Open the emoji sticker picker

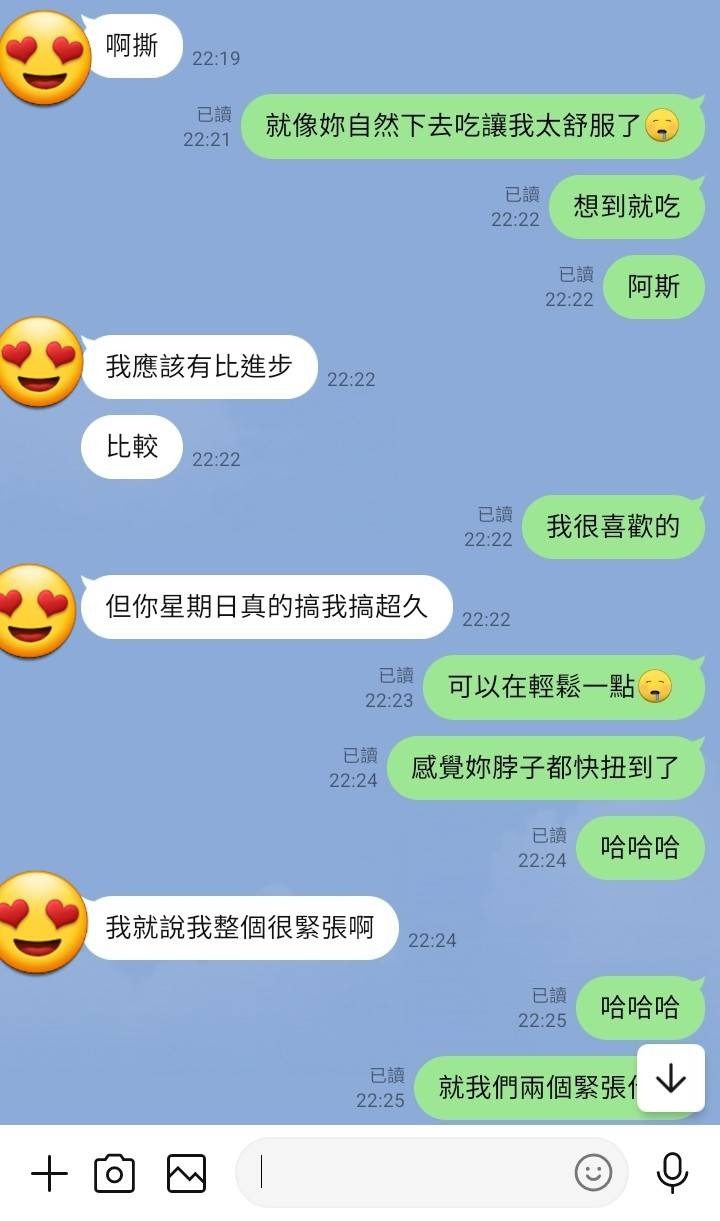click(x=593, y=1172)
